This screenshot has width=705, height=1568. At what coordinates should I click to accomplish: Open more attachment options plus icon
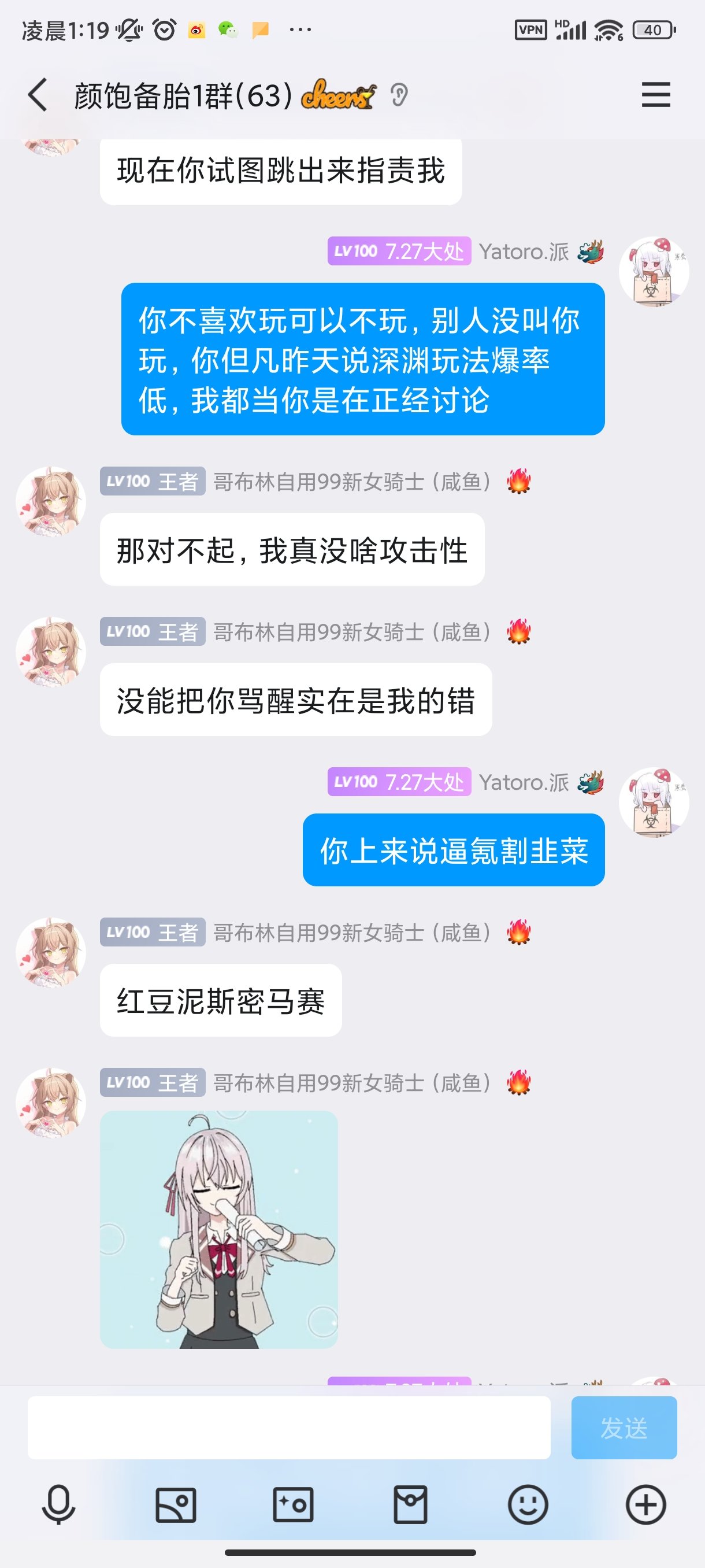645,1505
